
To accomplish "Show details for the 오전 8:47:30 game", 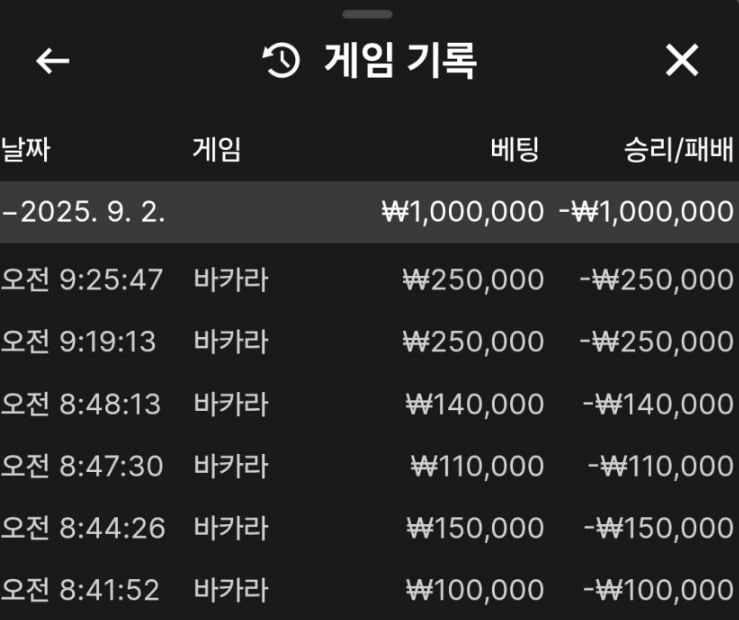I will pyautogui.click(x=368, y=466).
